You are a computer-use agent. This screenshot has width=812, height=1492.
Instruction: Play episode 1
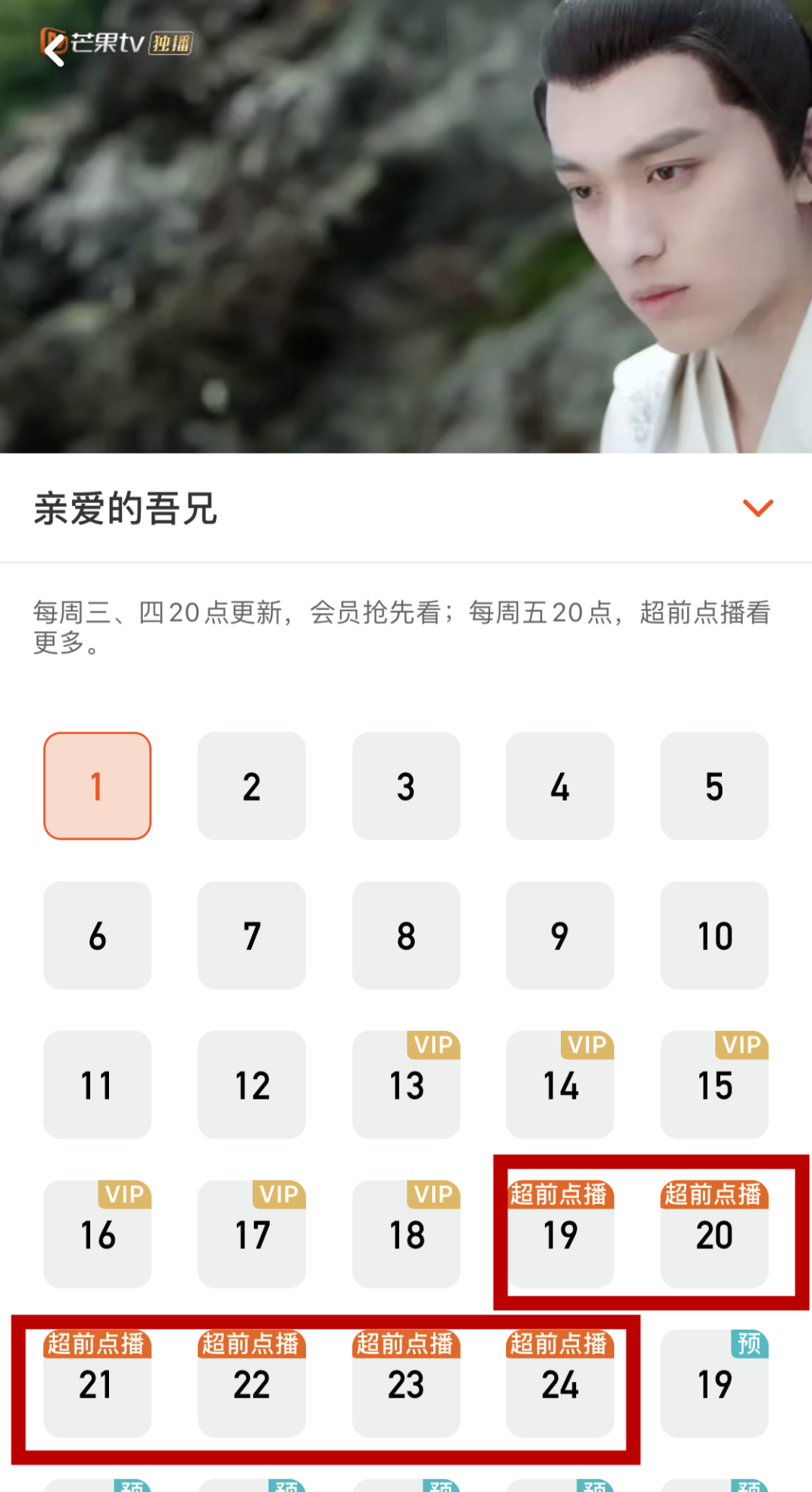pos(98,786)
